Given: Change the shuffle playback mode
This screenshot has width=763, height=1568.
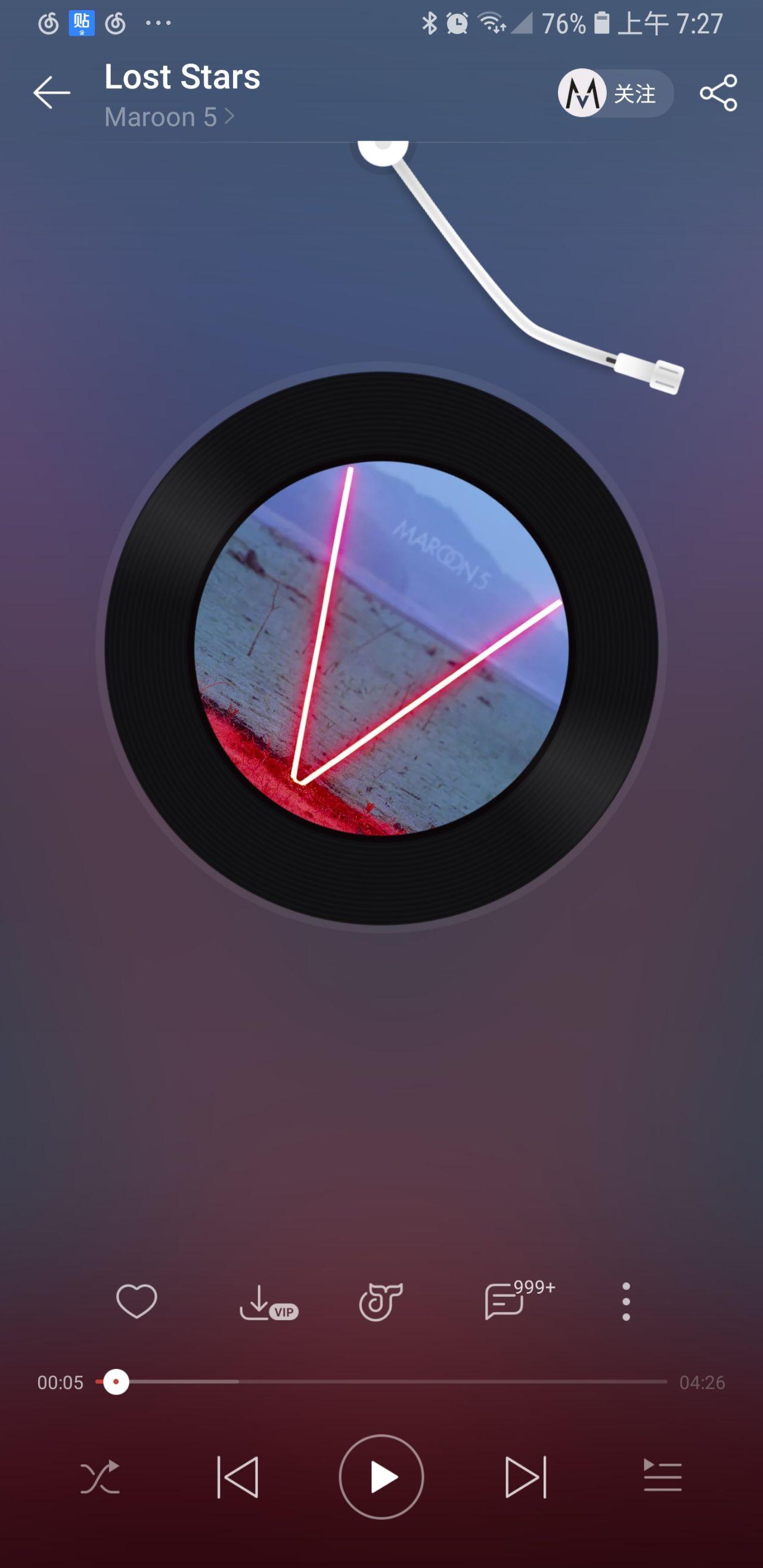Looking at the screenshot, I should (x=100, y=1477).
